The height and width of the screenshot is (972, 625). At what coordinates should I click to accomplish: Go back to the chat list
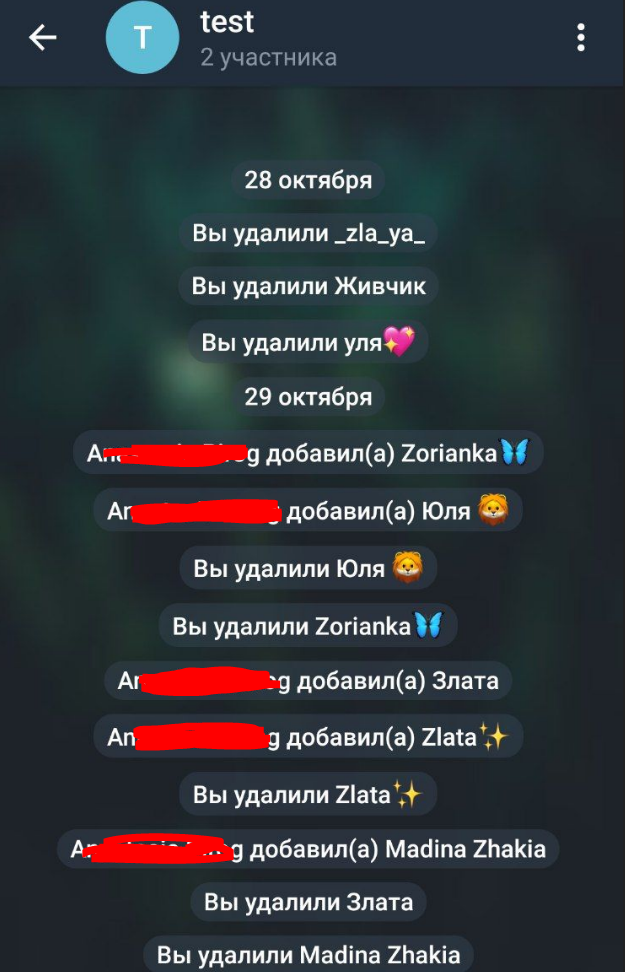tap(43, 38)
